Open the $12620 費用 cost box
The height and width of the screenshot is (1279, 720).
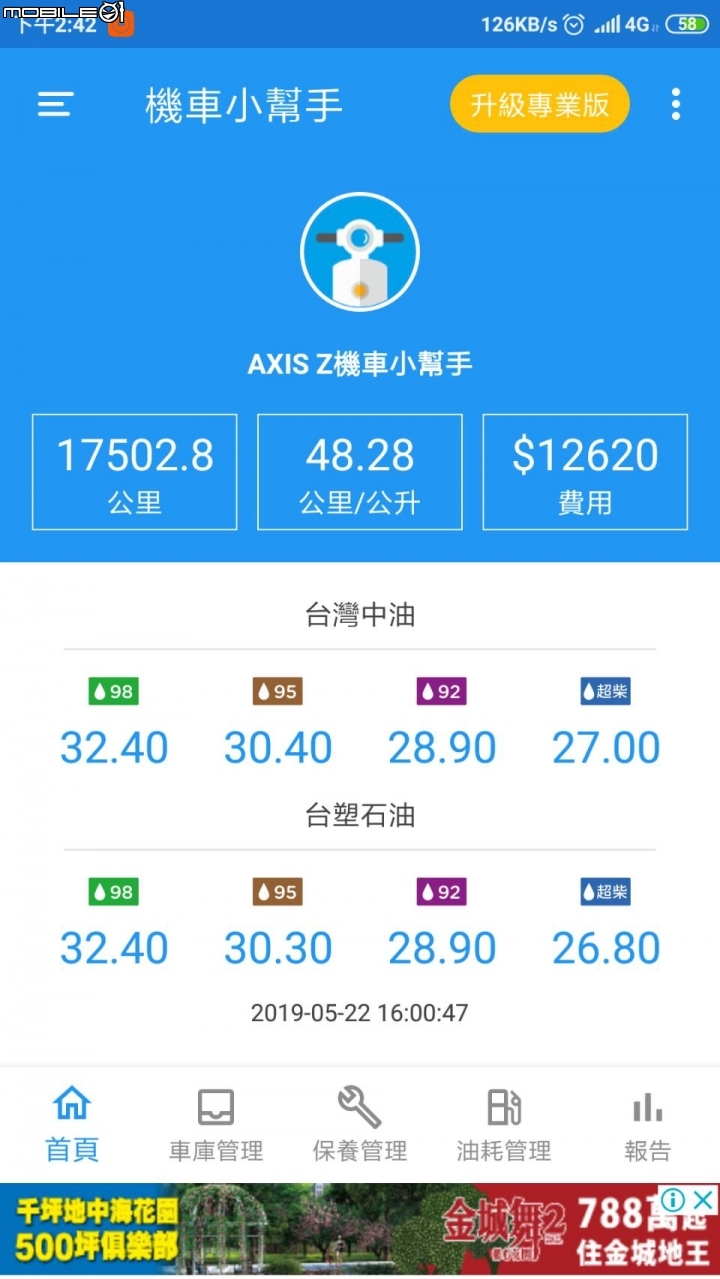pyautogui.click(x=585, y=472)
